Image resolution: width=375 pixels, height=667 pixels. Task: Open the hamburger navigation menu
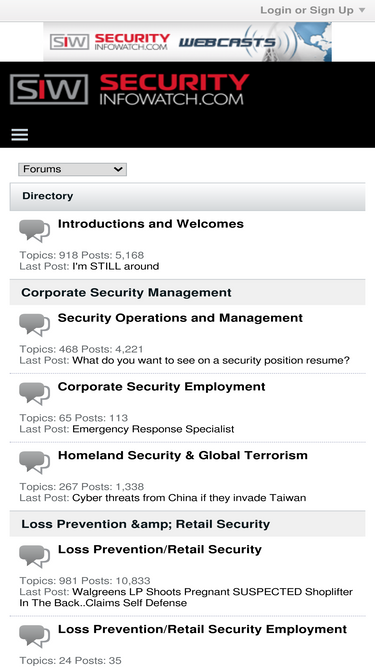pyautogui.click(x=20, y=135)
